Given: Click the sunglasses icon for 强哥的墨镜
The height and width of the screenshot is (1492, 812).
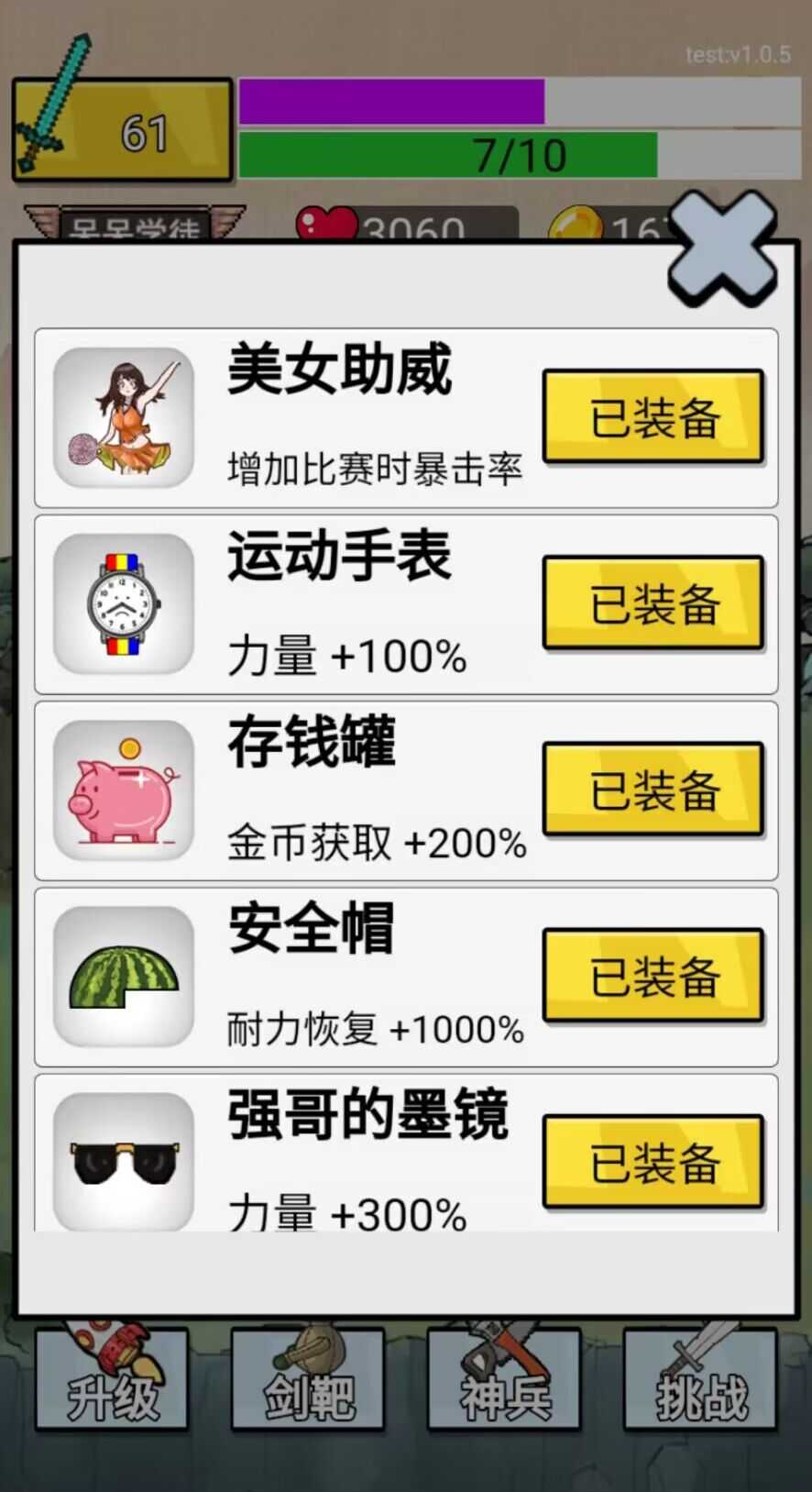Looking at the screenshot, I should click(124, 1160).
